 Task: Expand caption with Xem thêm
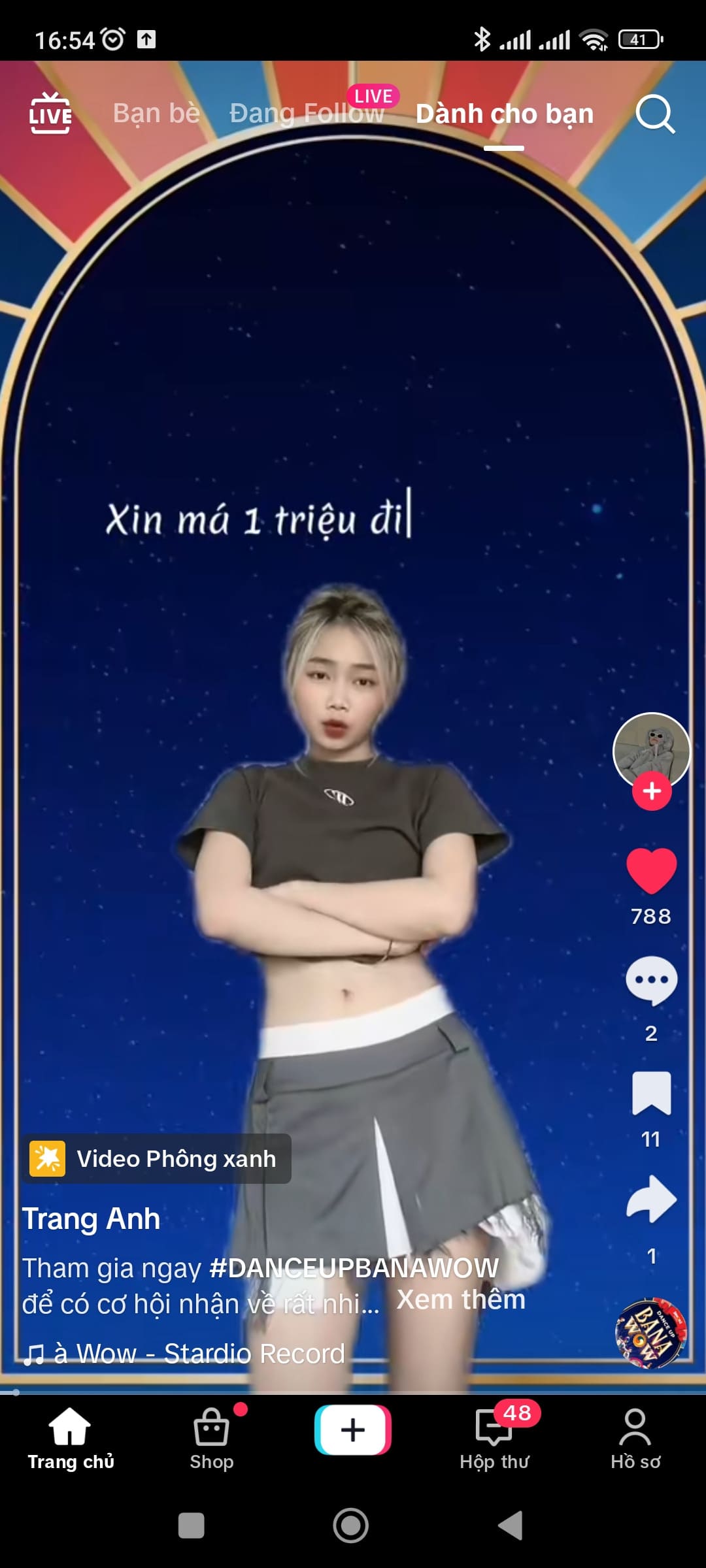click(461, 1300)
